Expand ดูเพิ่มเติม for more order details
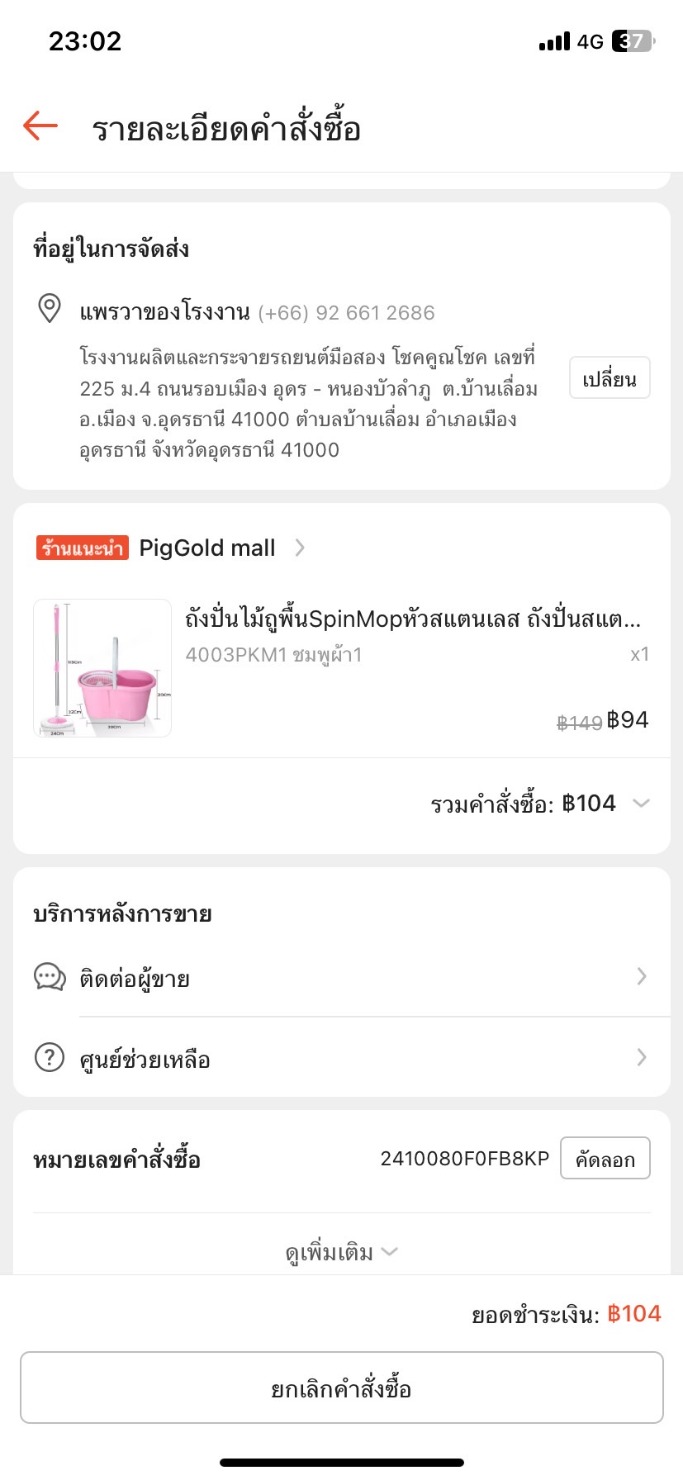 point(341,1252)
